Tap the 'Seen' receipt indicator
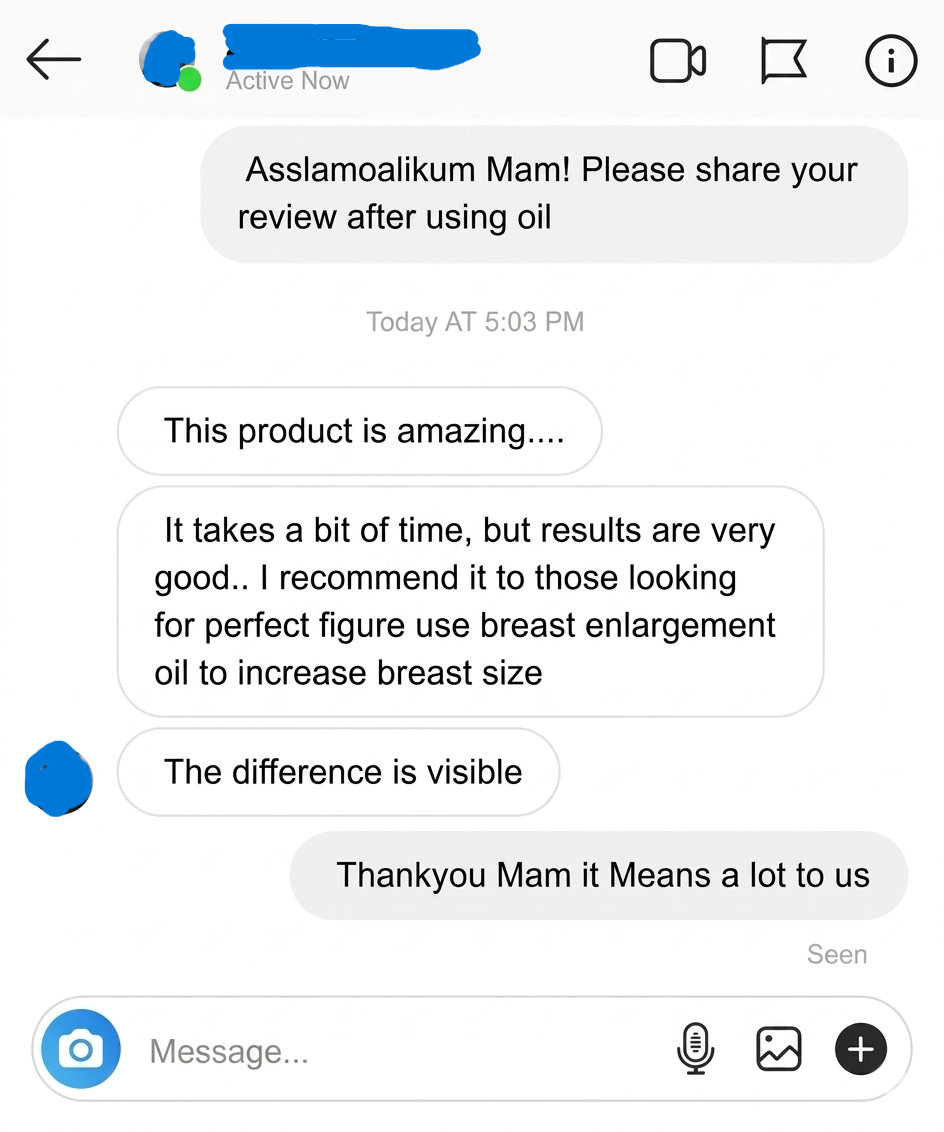This screenshot has width=944, height=1132. tap(837, 954)
